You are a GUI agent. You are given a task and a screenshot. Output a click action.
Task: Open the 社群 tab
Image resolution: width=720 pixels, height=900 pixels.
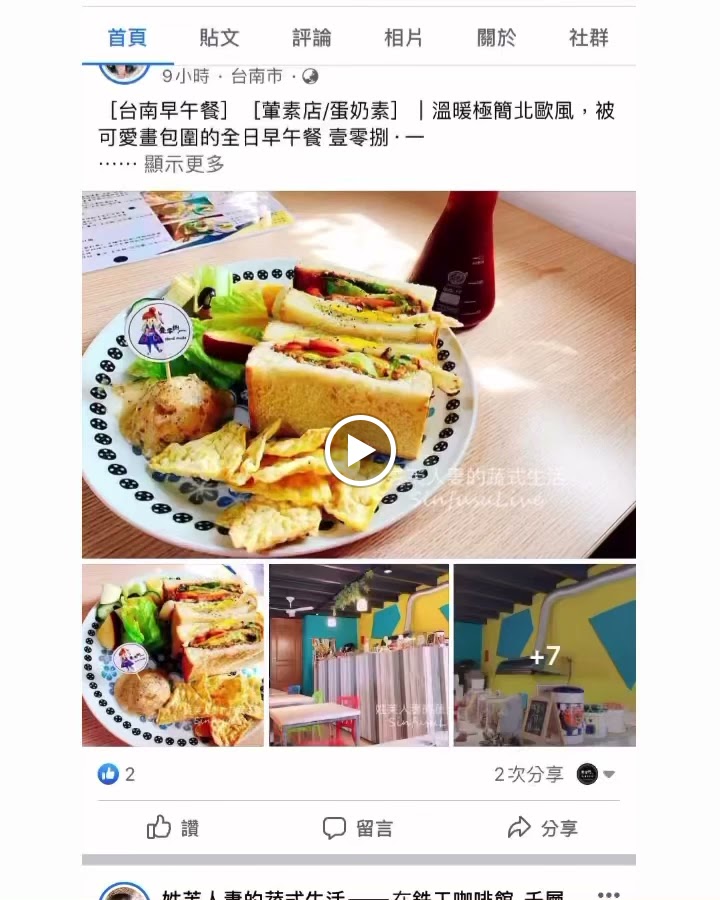(588, 38)
